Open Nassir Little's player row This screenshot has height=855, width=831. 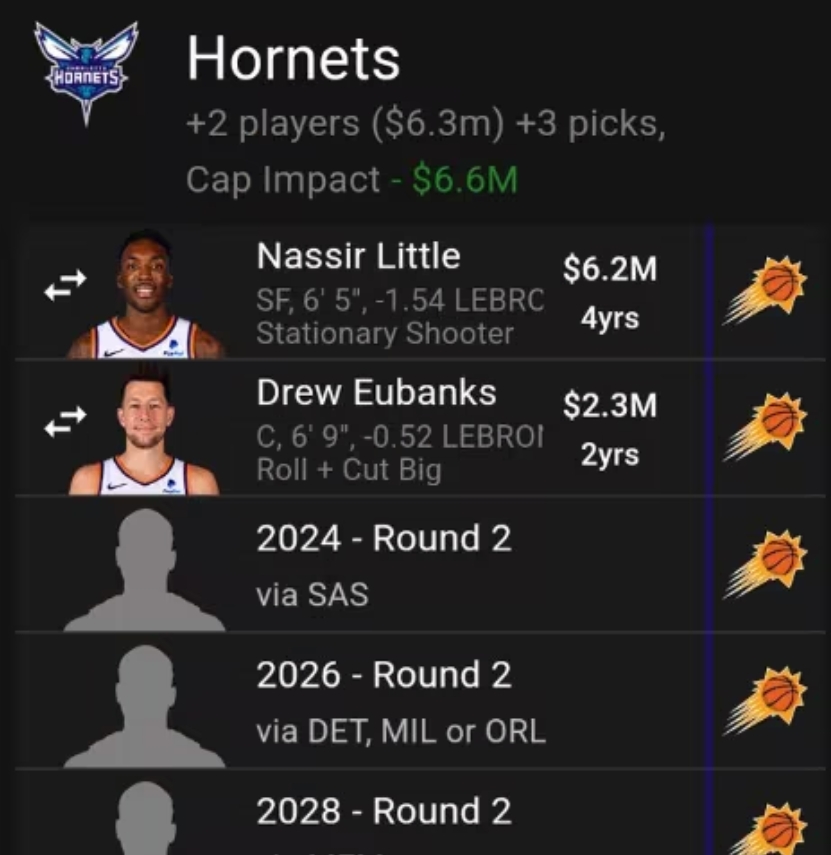(400, 292)
